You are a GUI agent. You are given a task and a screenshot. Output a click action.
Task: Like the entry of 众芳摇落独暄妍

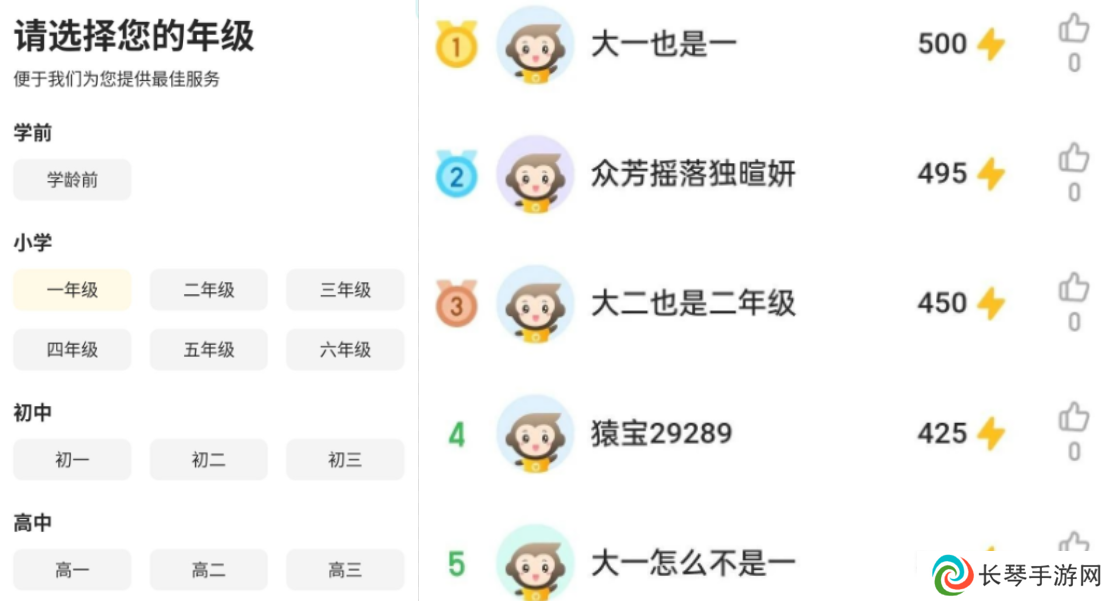coord(1074,158)
